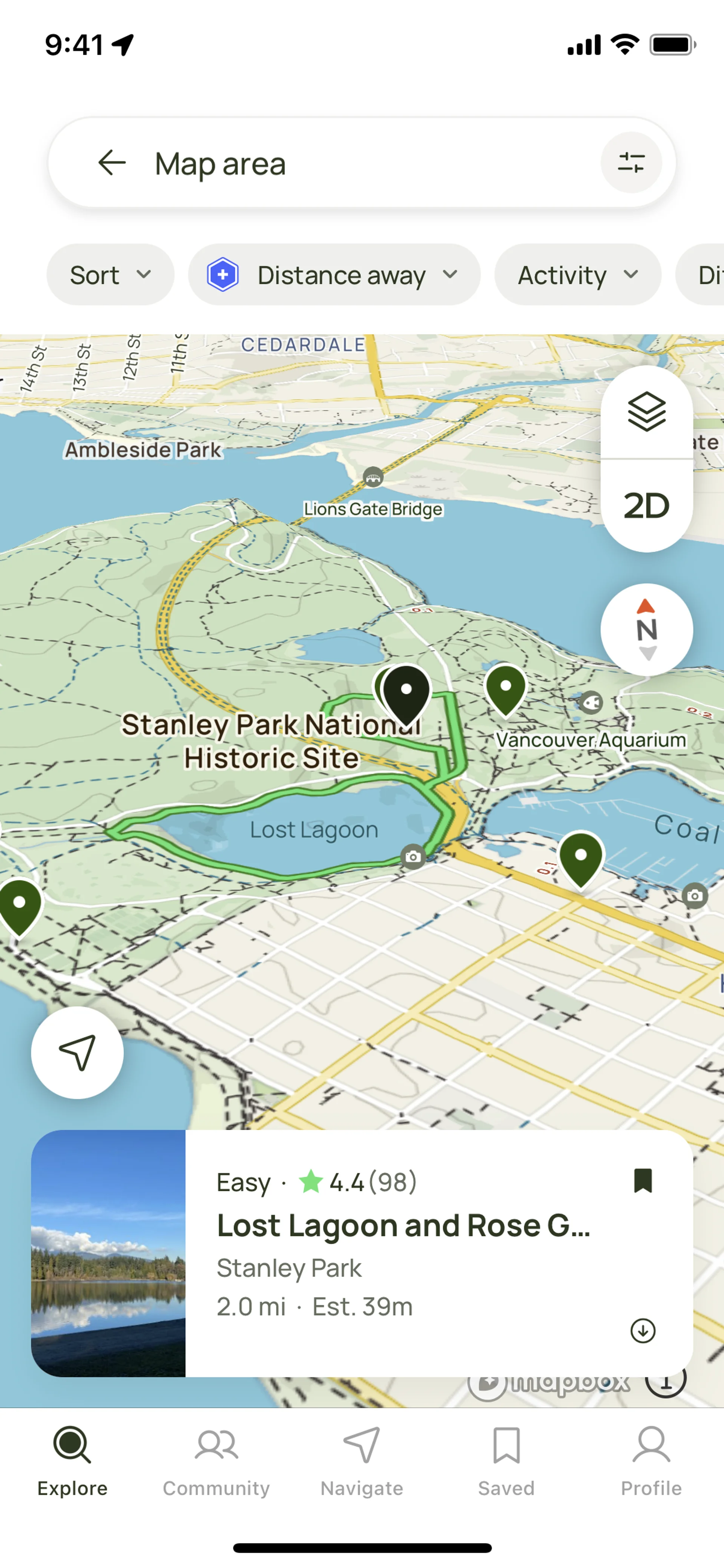The width and height of the screenshot is (724, 1568).
Task: Expand the Activity filter chip
Action: point(577,275)
